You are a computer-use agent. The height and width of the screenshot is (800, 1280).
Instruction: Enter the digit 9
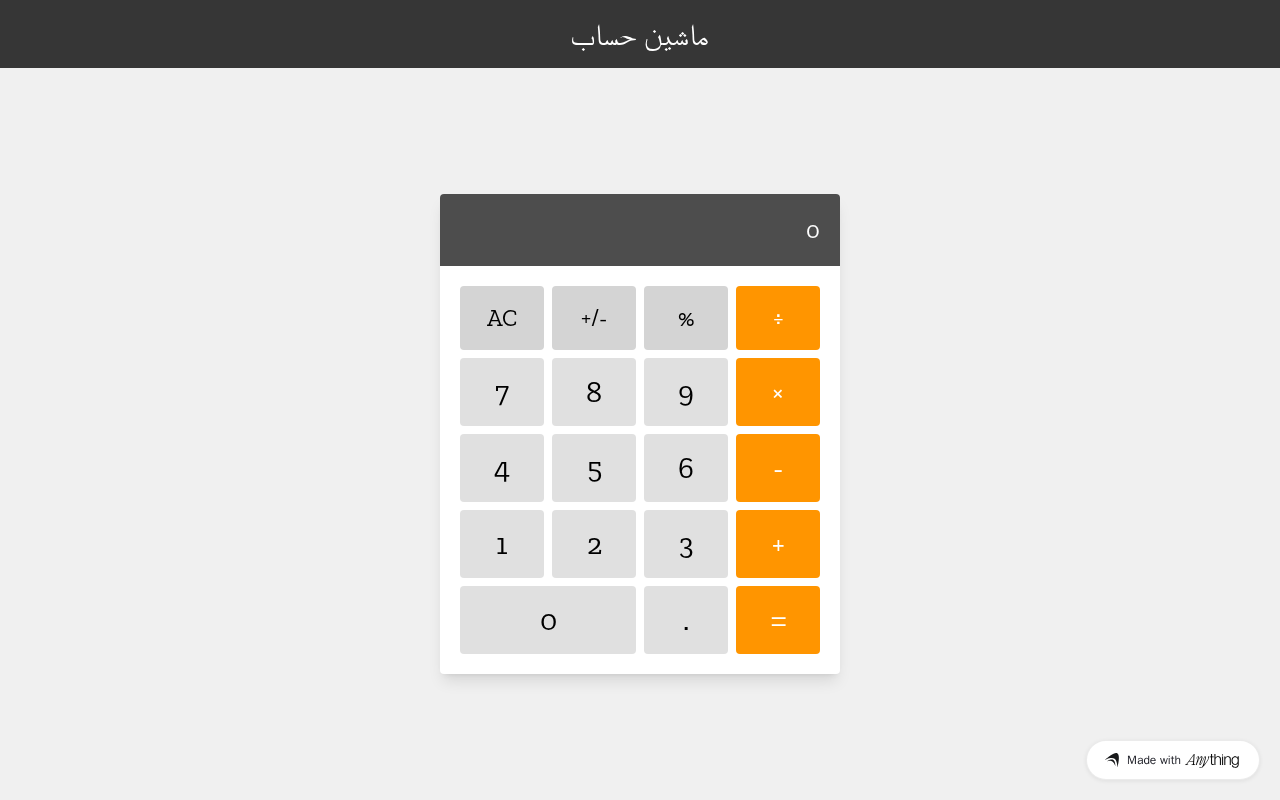click(686, 392)
